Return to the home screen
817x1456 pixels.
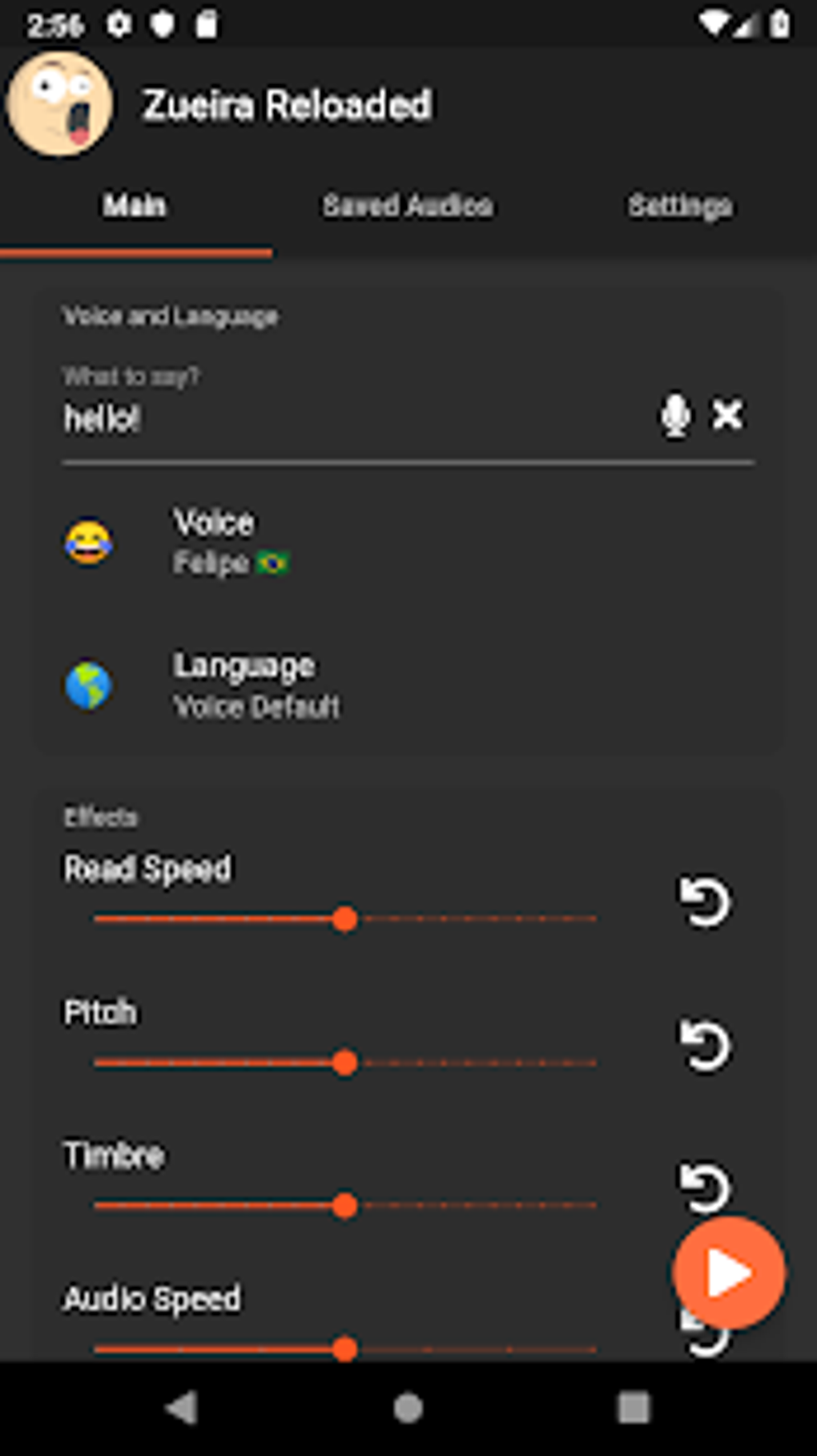tap(408, 1408)
